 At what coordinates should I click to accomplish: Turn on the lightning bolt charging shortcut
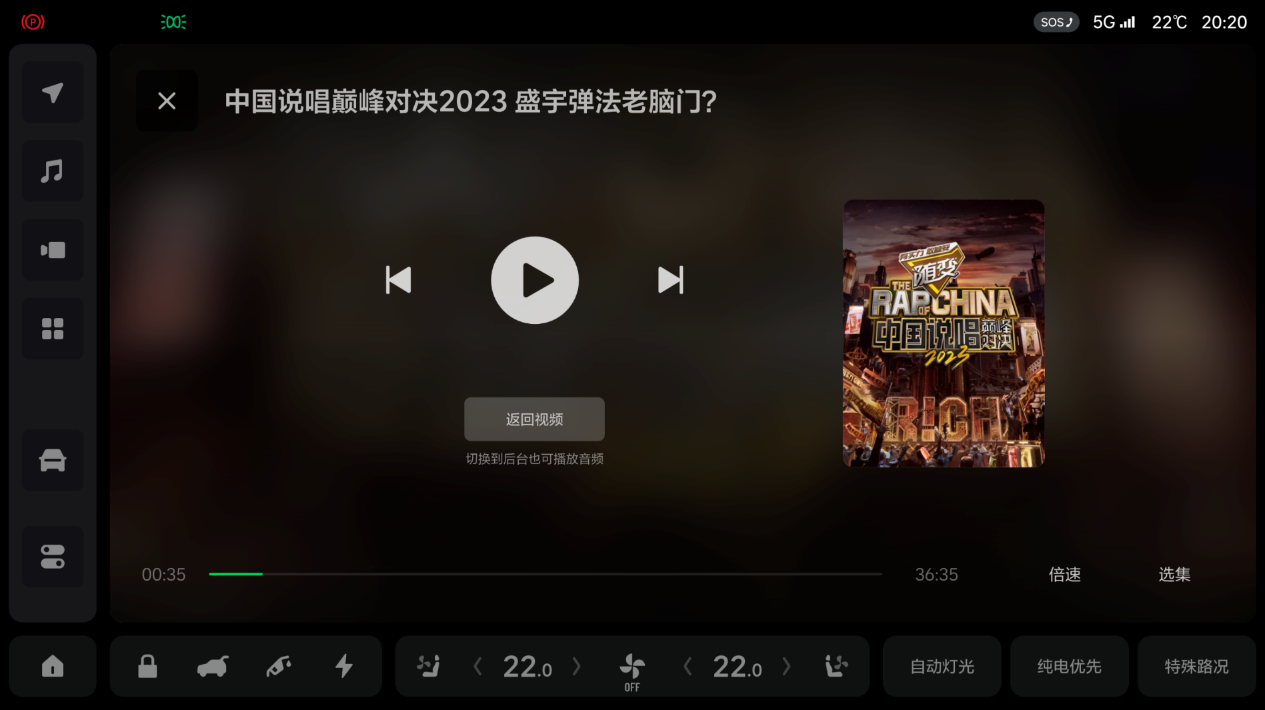344,666
